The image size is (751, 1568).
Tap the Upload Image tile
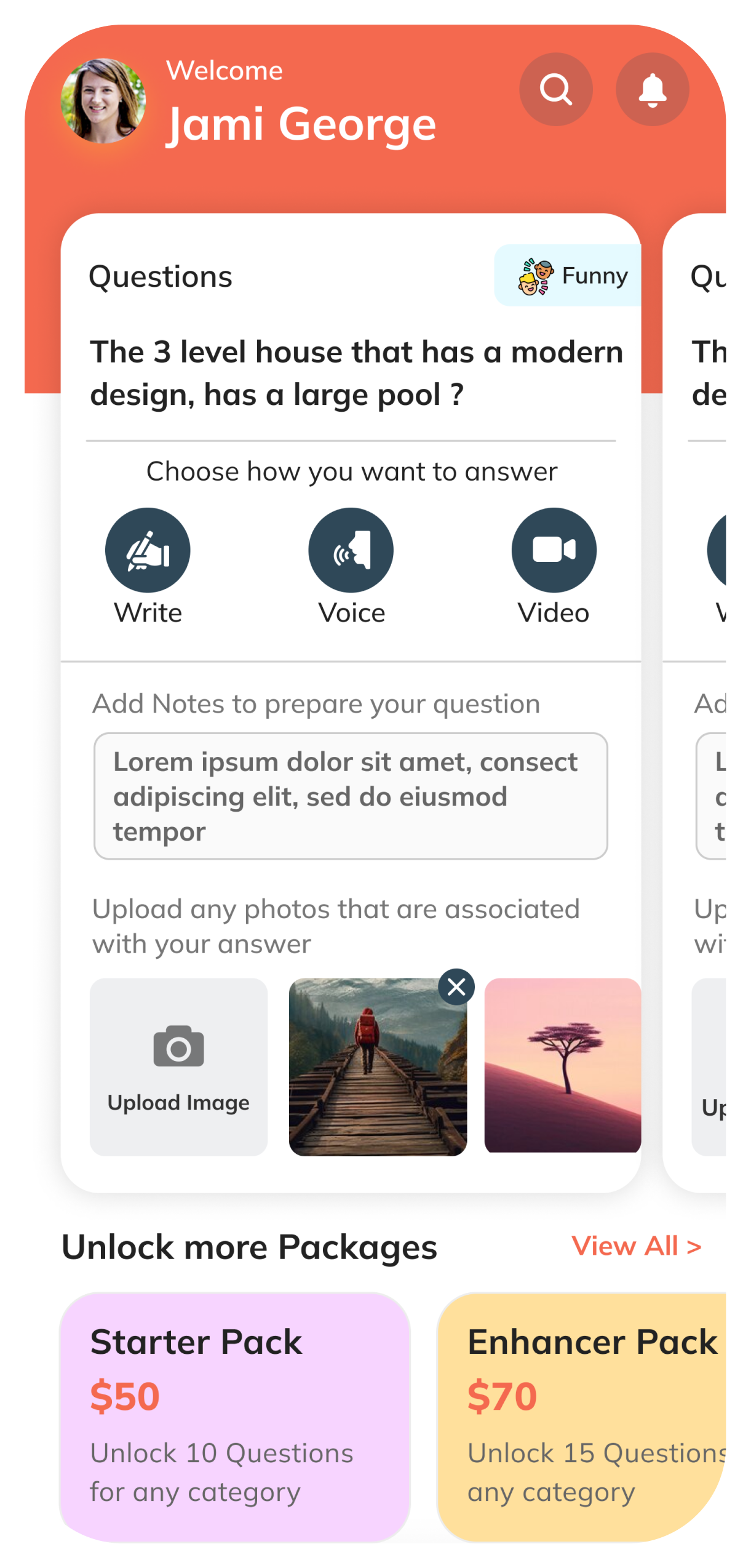[x=178, y=1067]
